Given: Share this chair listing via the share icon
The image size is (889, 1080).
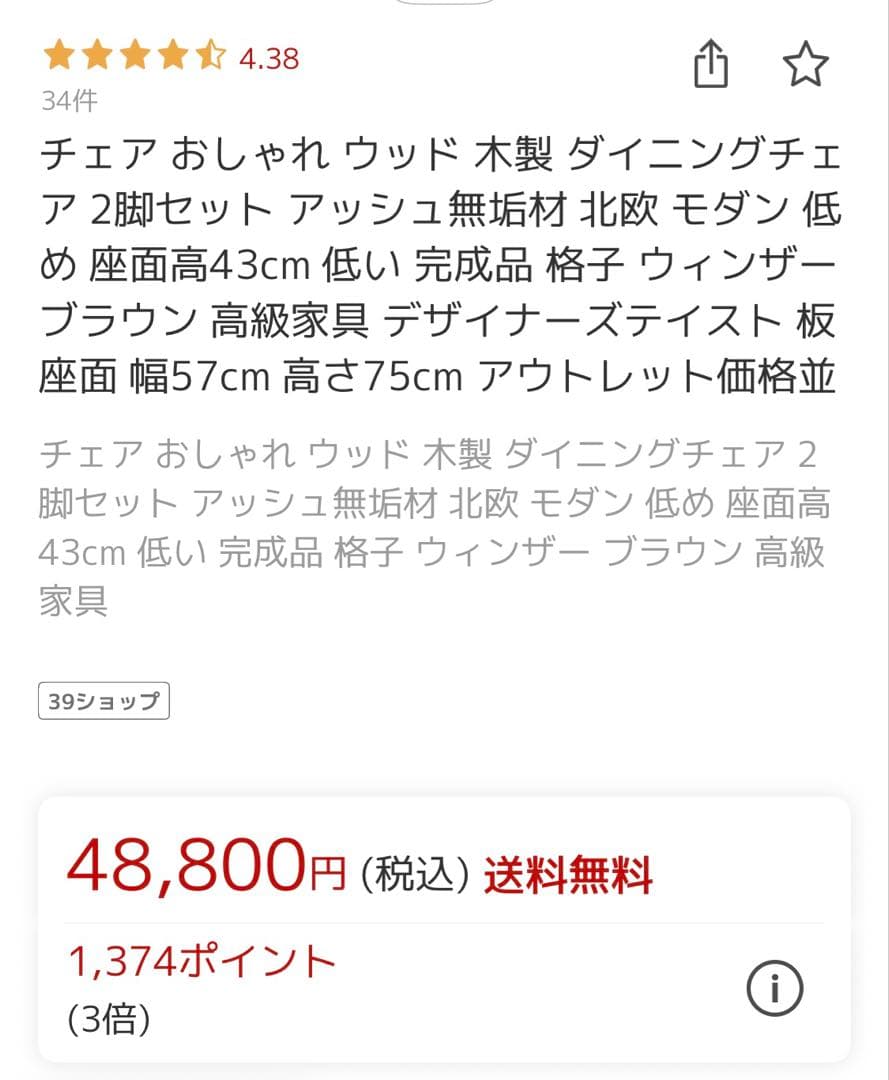Looking at the screenshot, I should (x=711, y=63).
